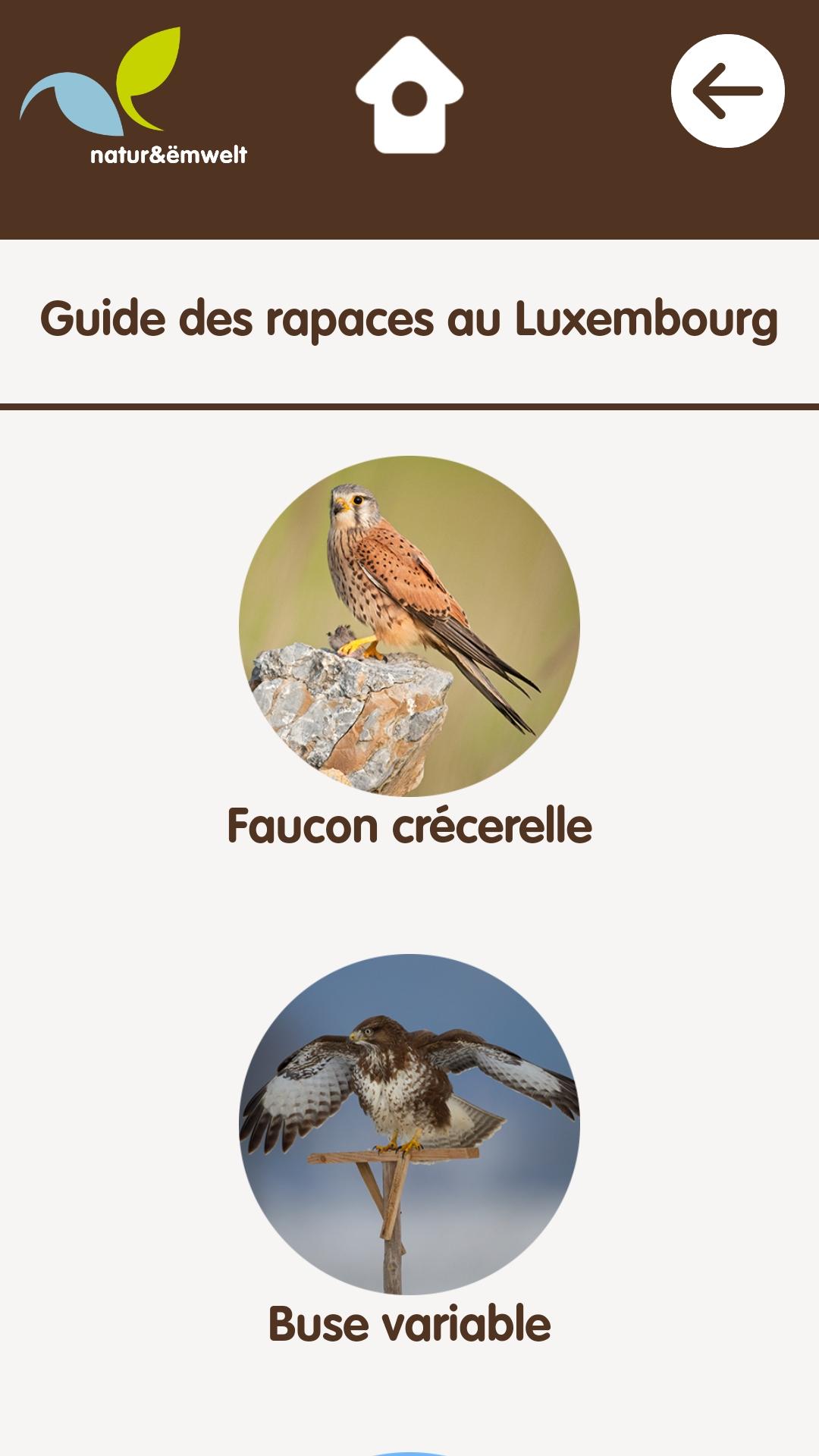
Task: Select Guide des rapaces au Luxembourg text
Action: pyautogui.click(x=409, y=320)
